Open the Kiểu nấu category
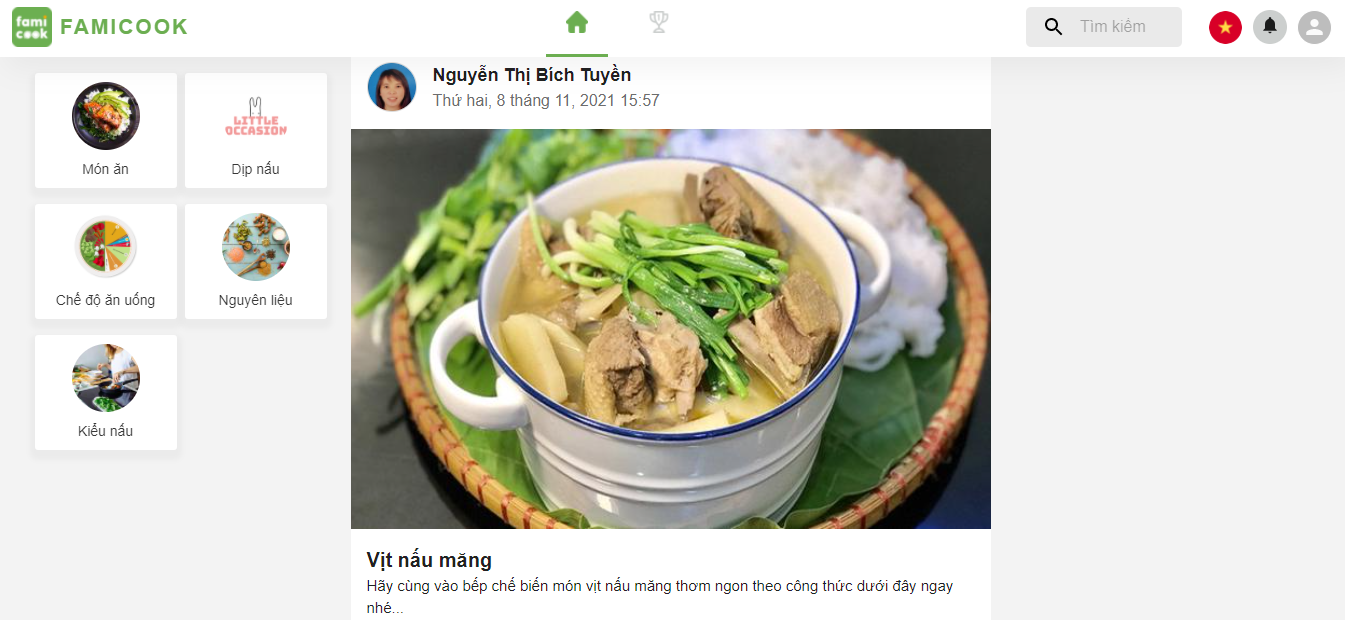The image size is (1345, 620). pyautogui.click(x=106, y=392)
